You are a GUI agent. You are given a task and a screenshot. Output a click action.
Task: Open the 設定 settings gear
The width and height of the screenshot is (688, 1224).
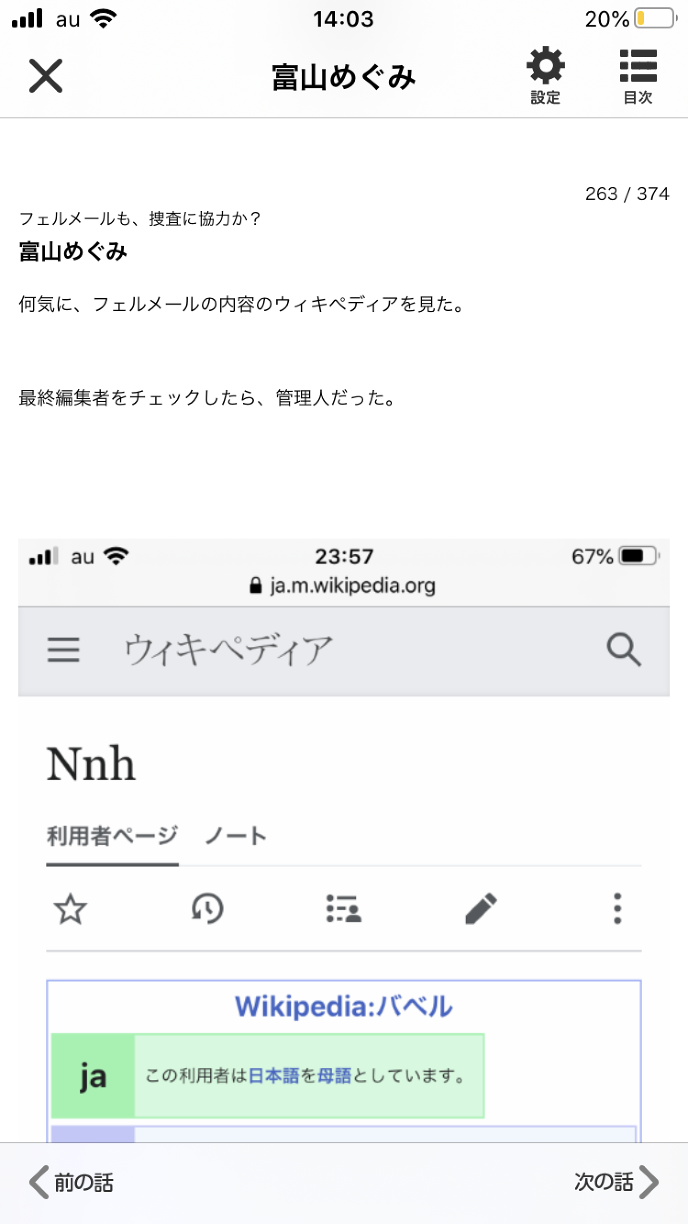[545, 75]
